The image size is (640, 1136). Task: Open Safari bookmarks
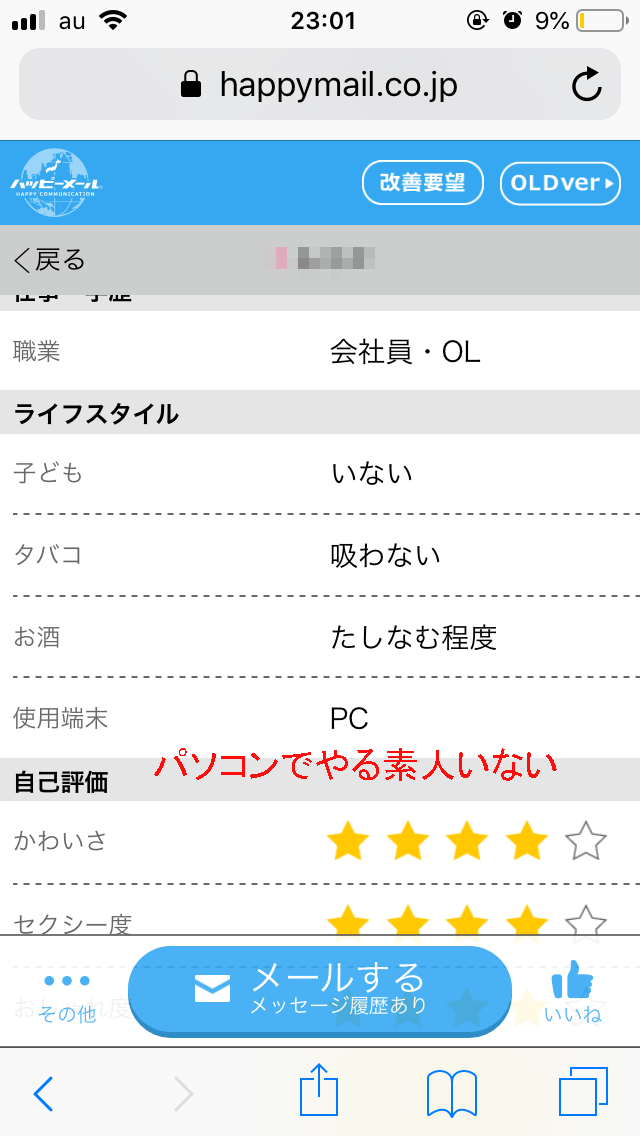(x=451, y=1093)
